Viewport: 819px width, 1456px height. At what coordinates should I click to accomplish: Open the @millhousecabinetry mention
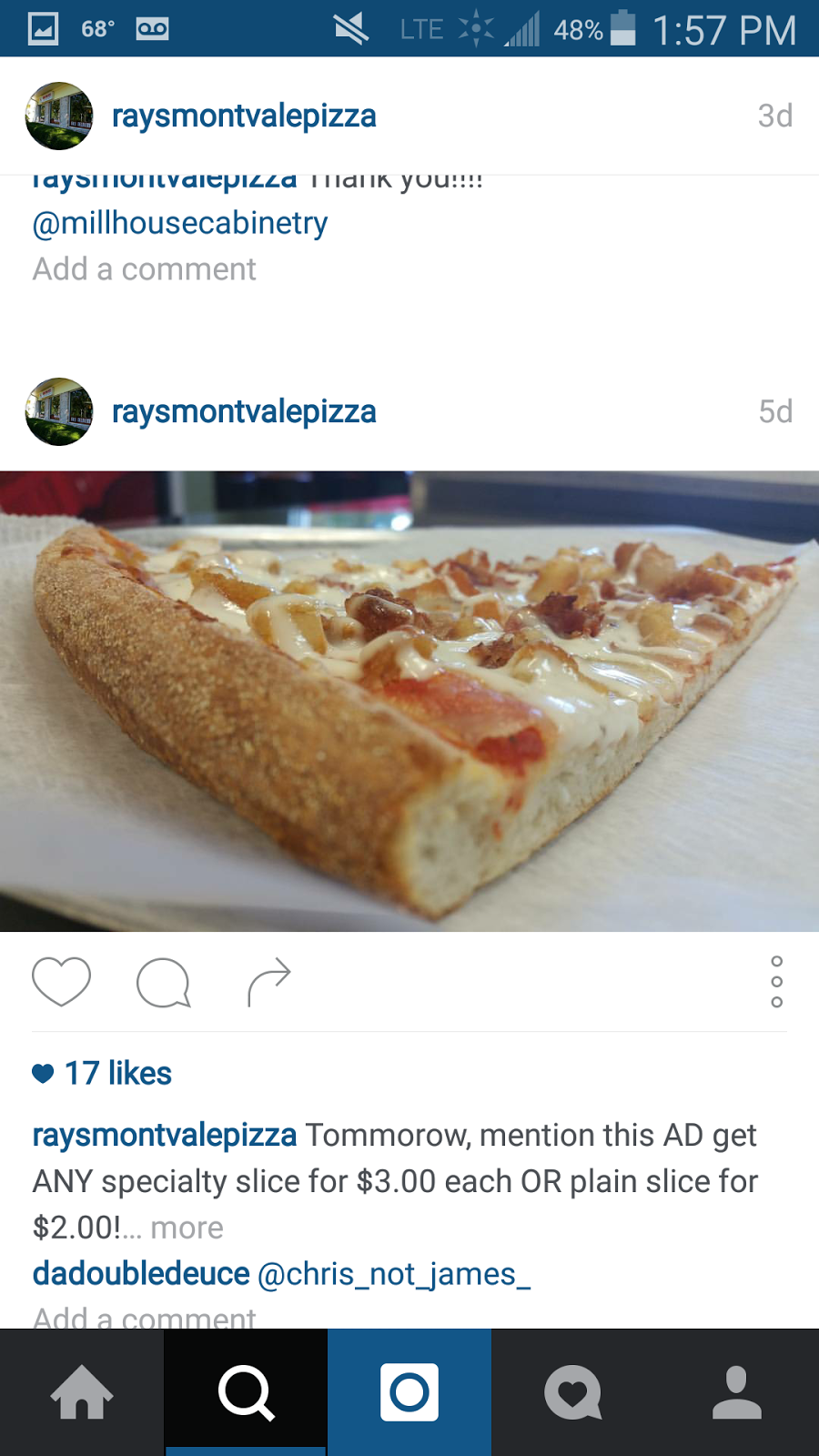tap(179, 223)
